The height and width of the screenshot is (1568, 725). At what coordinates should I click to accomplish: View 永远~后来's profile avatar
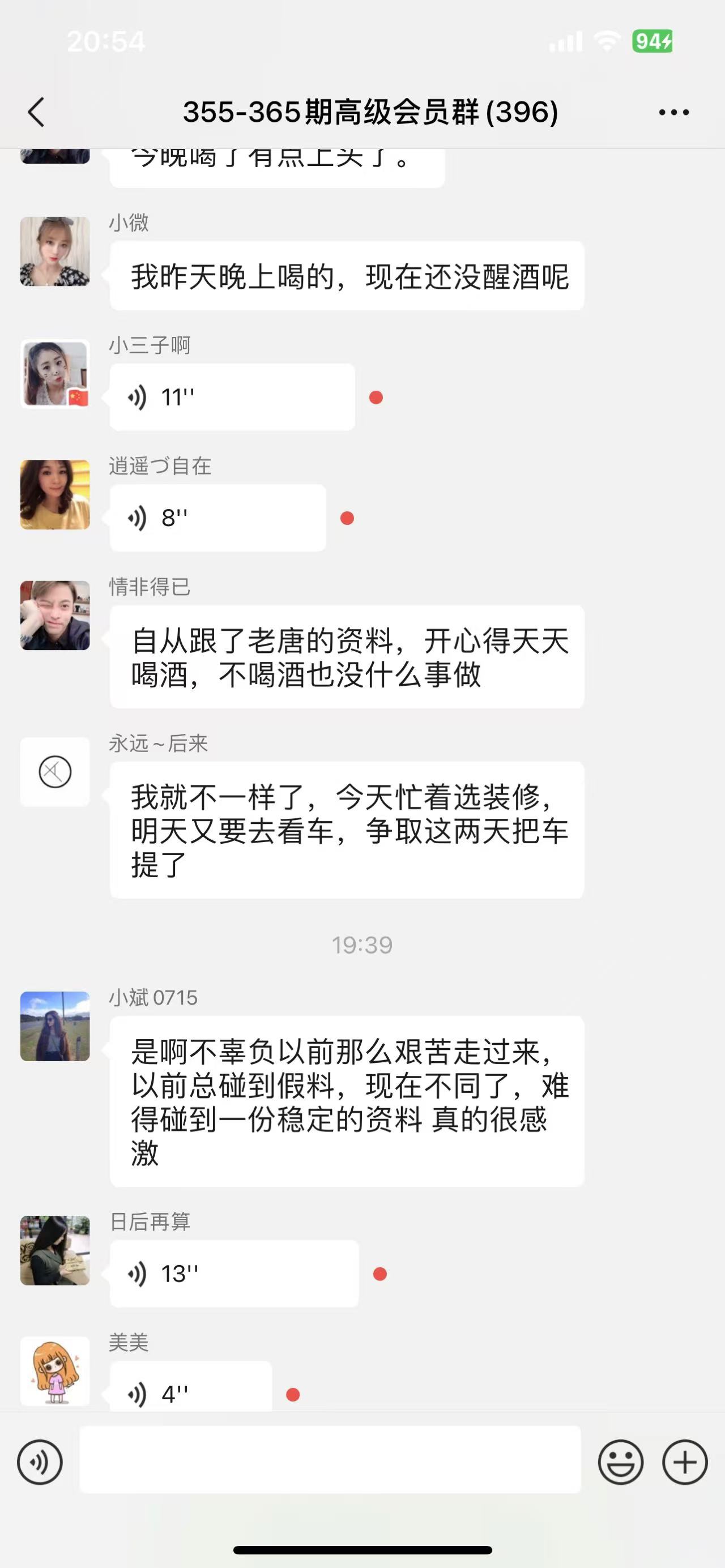[x=55, y=772]
